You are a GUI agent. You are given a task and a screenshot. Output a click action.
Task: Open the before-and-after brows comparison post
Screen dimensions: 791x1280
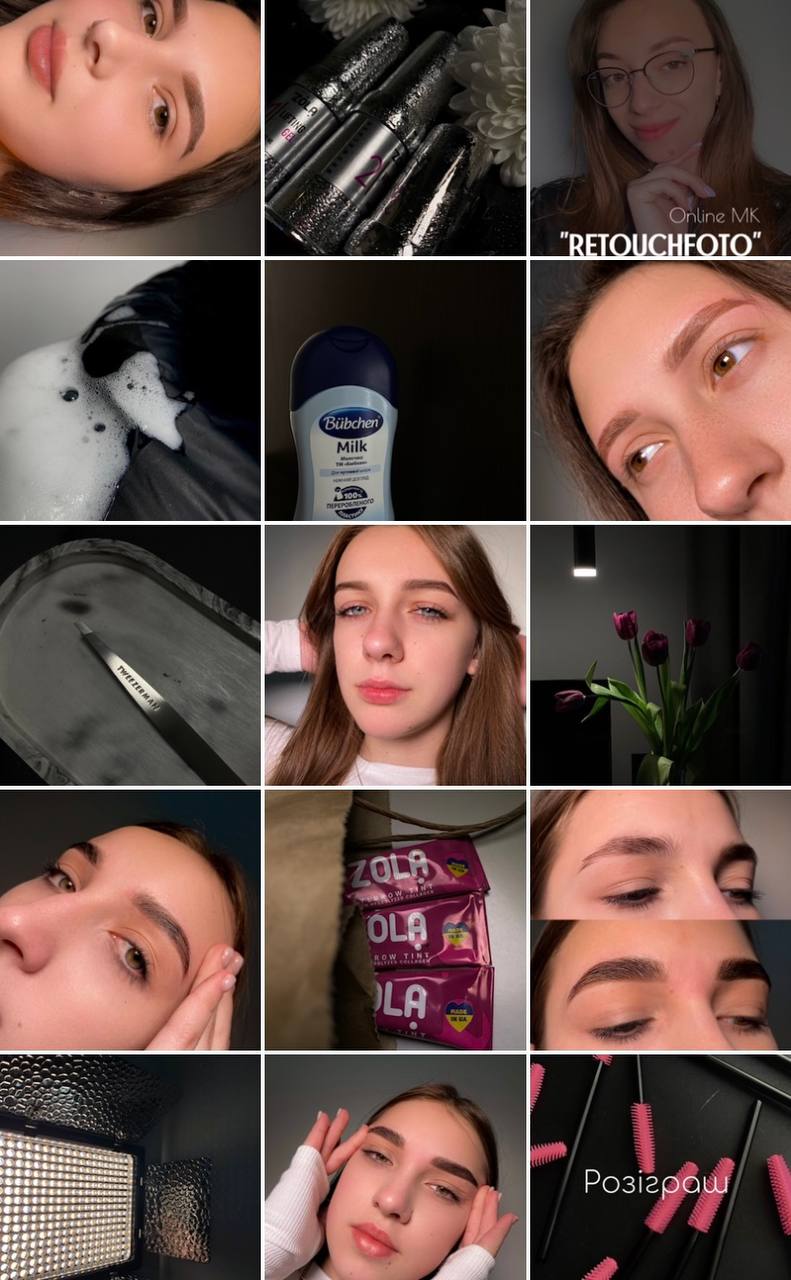[660, 920]
